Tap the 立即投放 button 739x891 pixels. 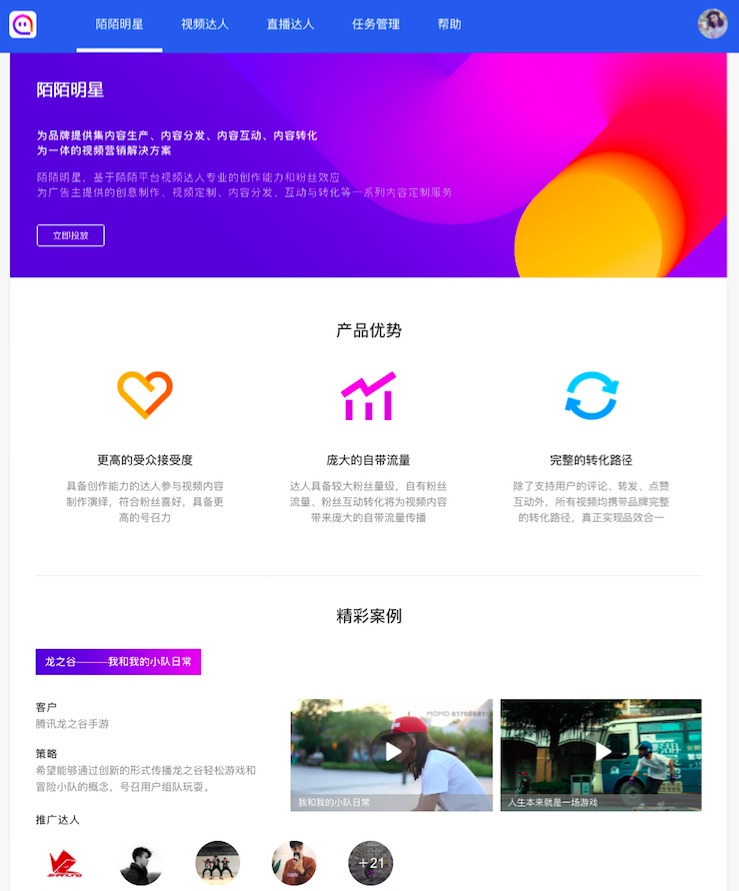pyautogui.click(x=71, y=235)
